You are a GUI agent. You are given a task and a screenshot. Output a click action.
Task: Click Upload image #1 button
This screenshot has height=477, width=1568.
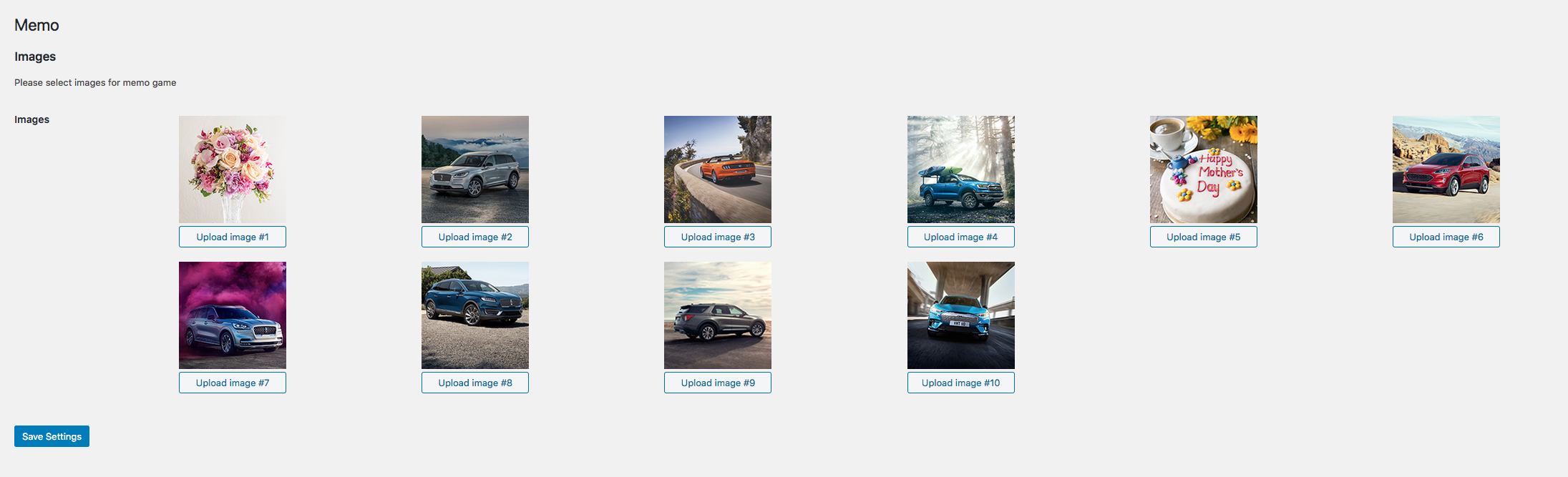click(232, 237)
